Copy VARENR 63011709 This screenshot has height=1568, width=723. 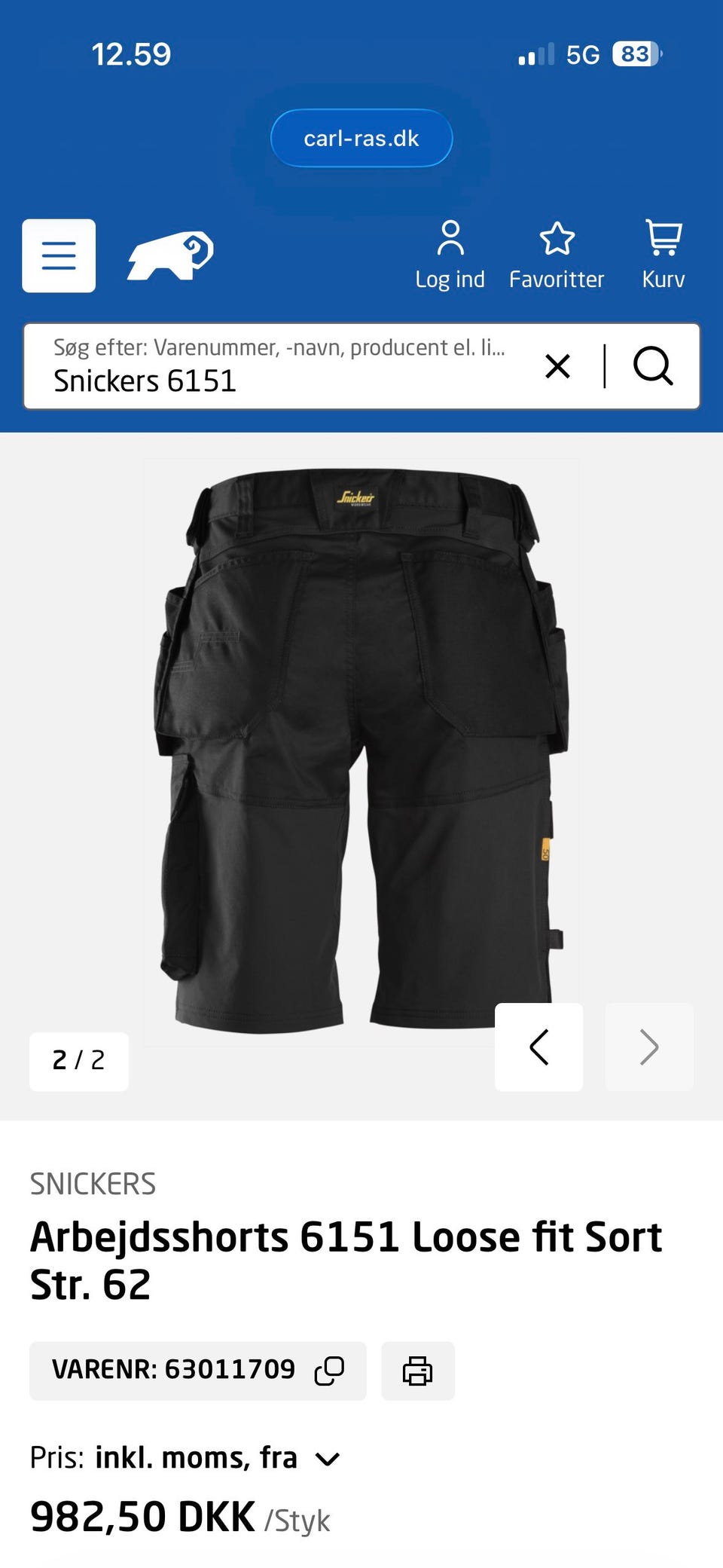click(329, 1371)
